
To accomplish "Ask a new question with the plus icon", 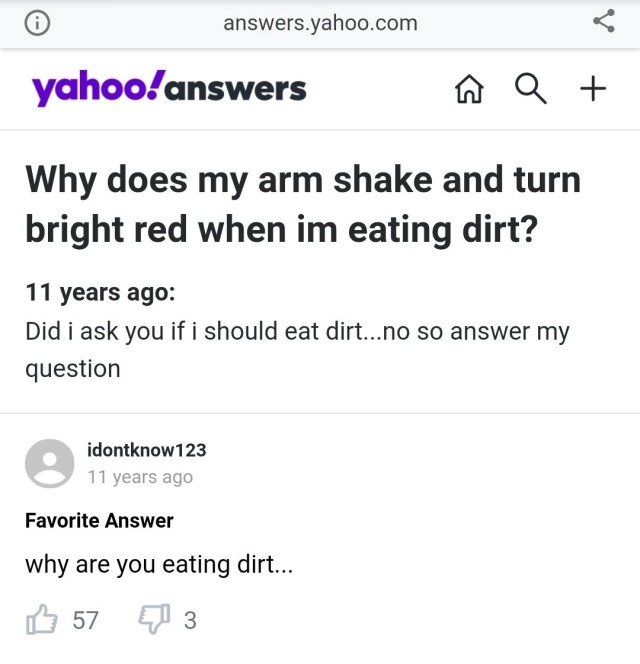I will click(592, 90).
